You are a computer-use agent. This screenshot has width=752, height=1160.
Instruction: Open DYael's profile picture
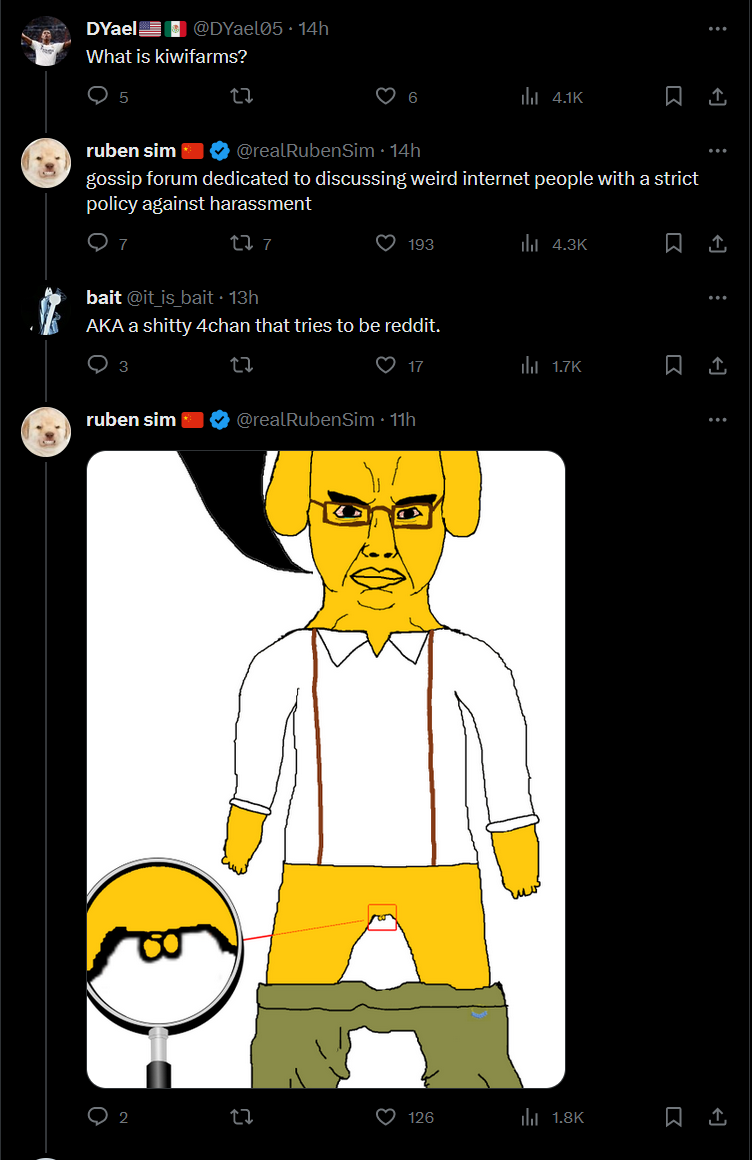pyautogui.click(x=47, y=42)
